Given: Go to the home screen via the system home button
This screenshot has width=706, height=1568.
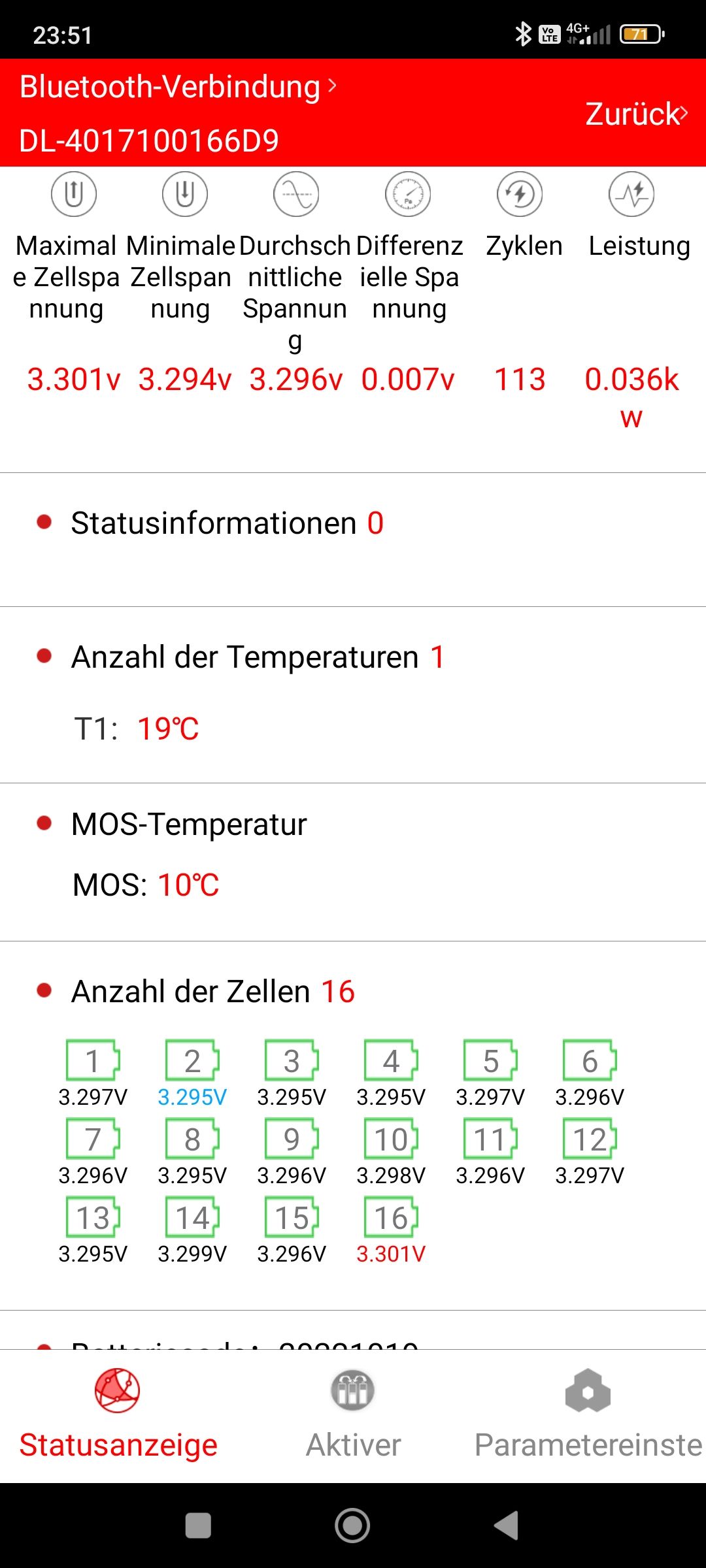Looking at the screenshot, I should (352, 1526).
